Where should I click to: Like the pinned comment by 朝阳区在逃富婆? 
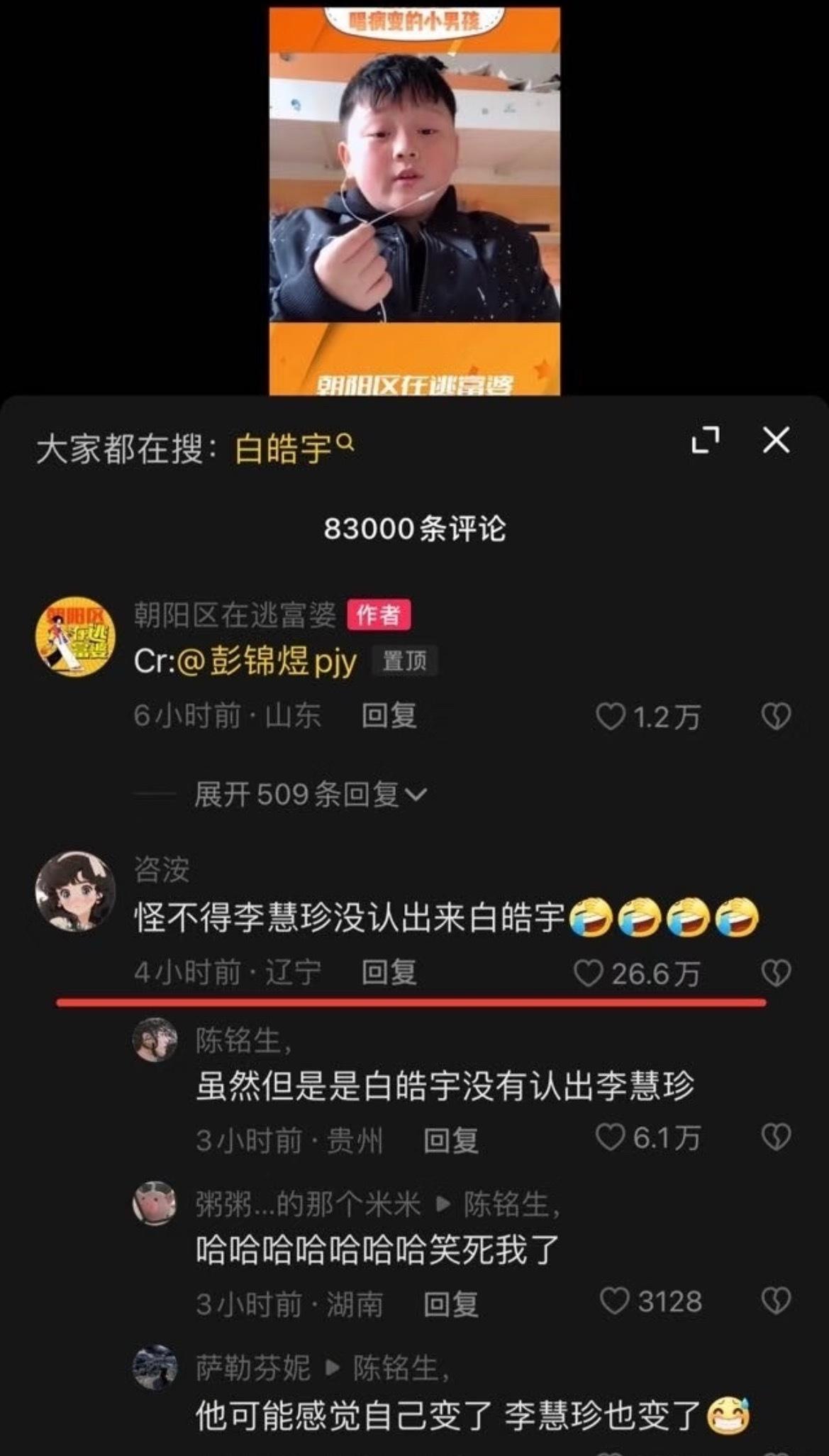(647, 717)
